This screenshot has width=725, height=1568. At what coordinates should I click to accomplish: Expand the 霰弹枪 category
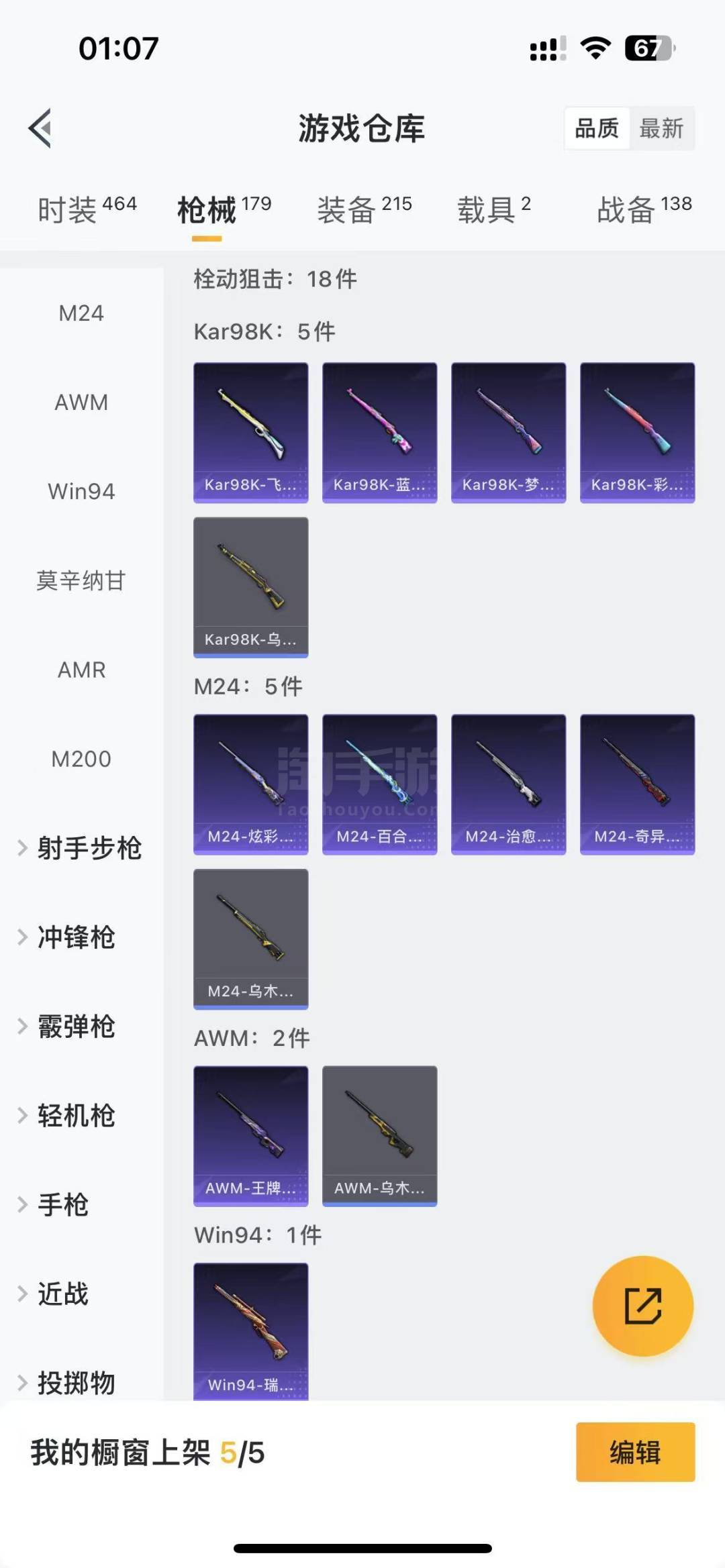point(81,1027)
